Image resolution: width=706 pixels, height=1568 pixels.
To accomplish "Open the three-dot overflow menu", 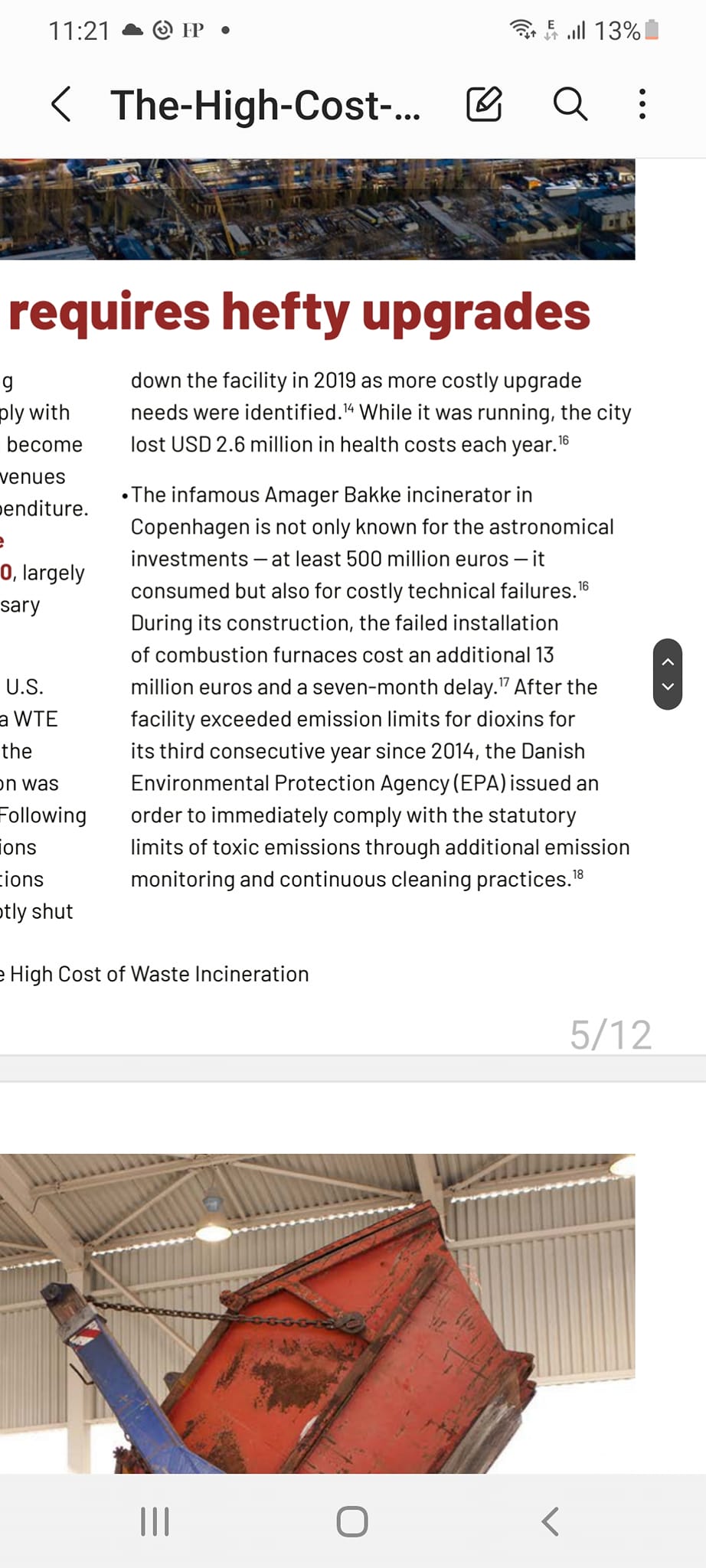I will 642,104.
